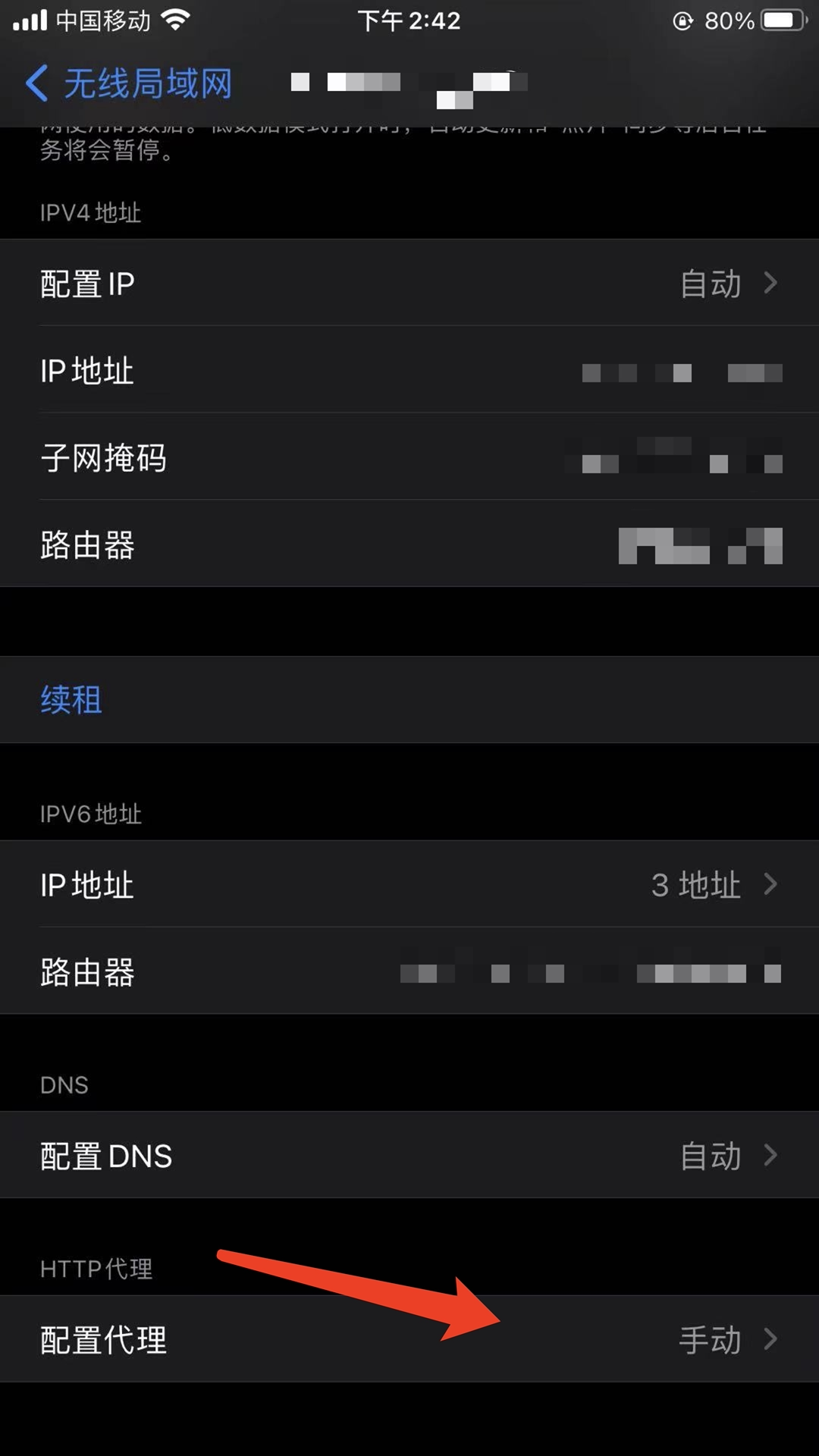Screen dimensions: 819x1456
Task: Open the IPV6 IP 地址 row showing 3 地址
Action: point(409,884)
